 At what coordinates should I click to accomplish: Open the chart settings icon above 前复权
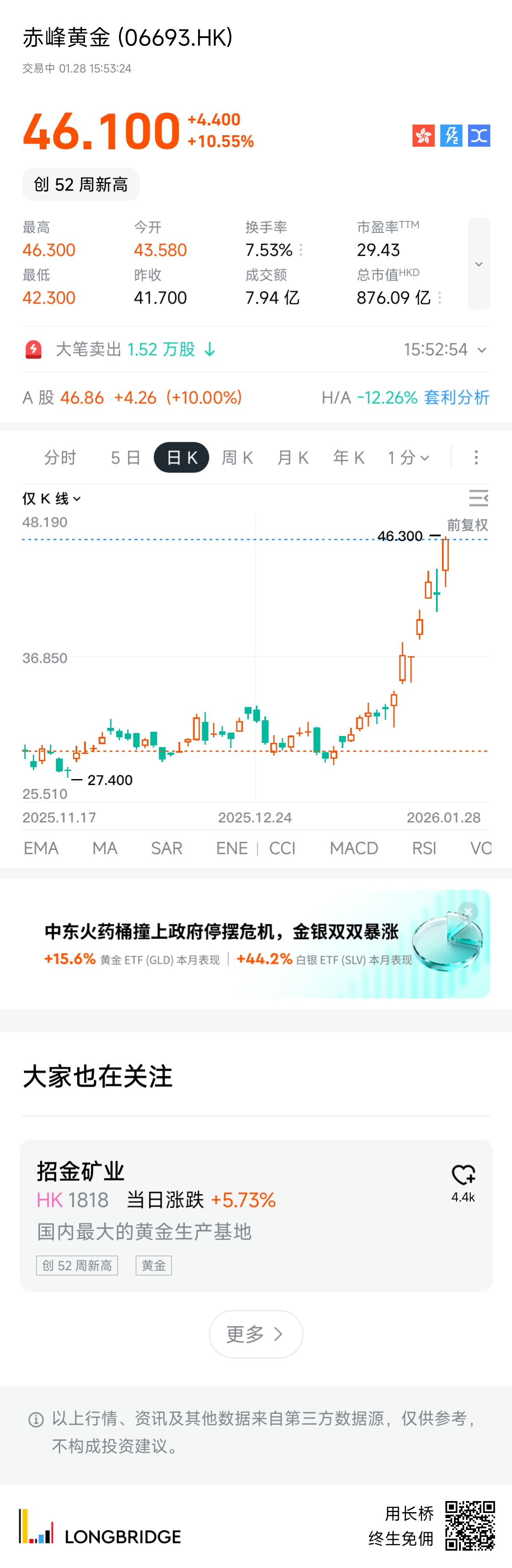click(x=479, y=499)
